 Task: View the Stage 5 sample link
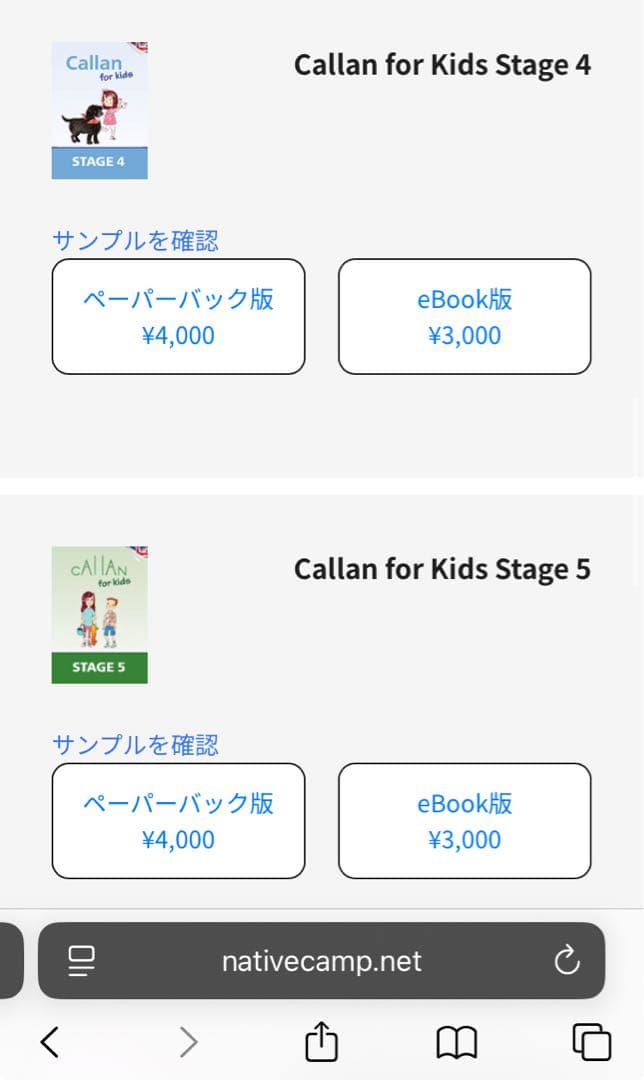point(135,745)
